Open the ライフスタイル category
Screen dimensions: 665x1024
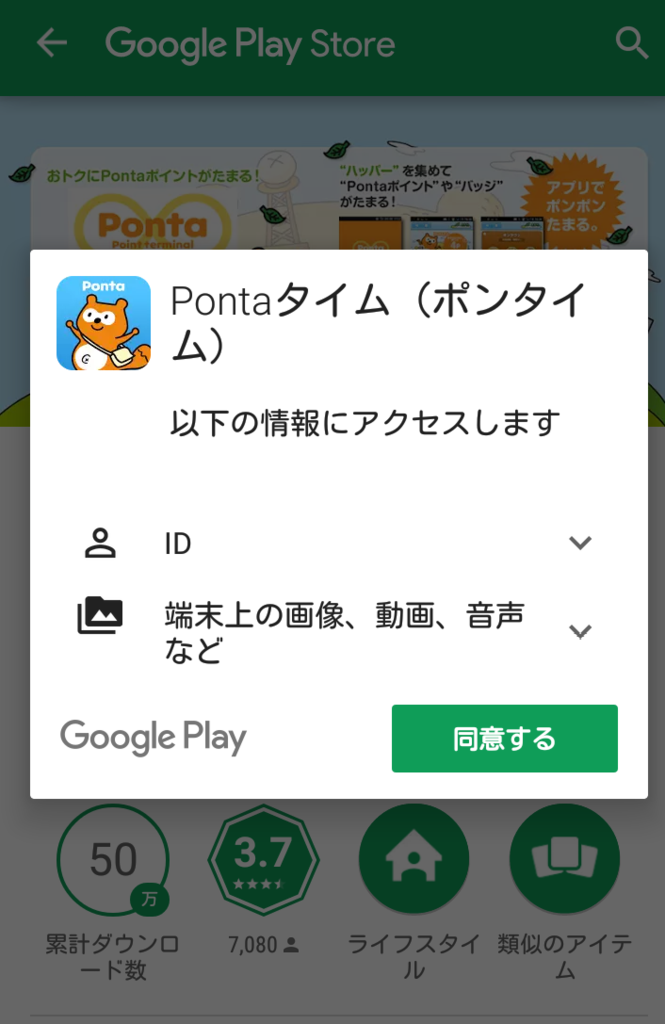tap(413, 859)
